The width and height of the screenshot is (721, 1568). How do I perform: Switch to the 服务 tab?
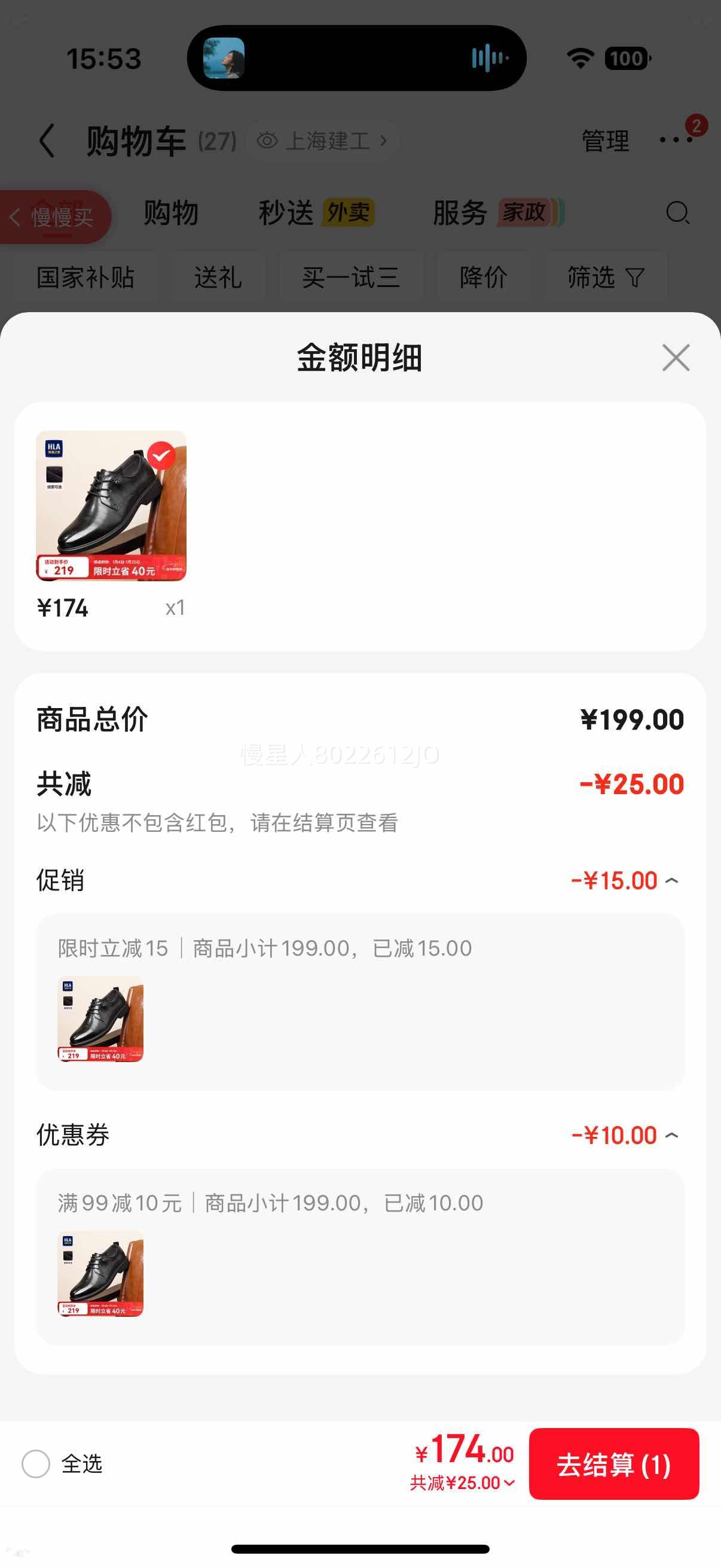coord(460,213)
